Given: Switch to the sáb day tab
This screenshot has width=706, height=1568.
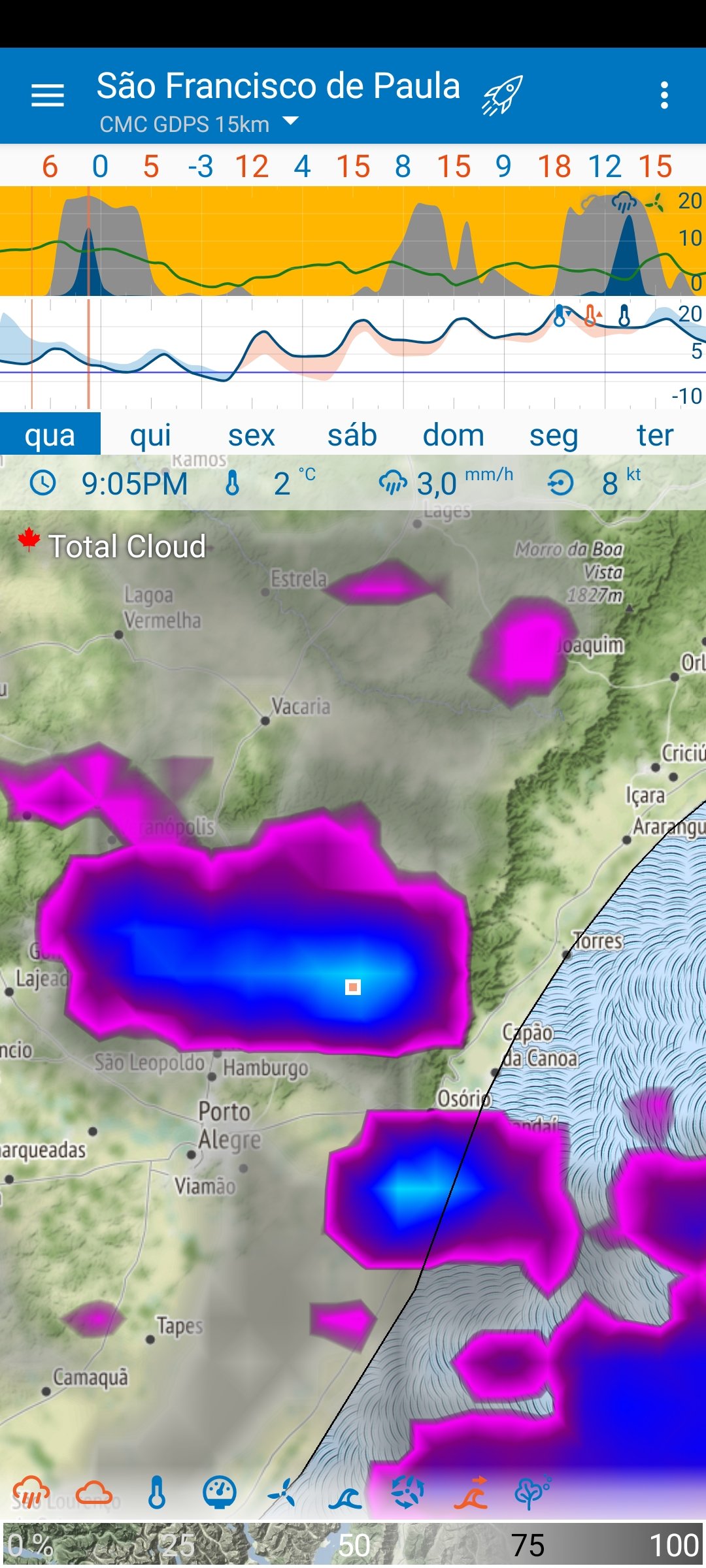Looking at the screenshot, I should [352, 434].
